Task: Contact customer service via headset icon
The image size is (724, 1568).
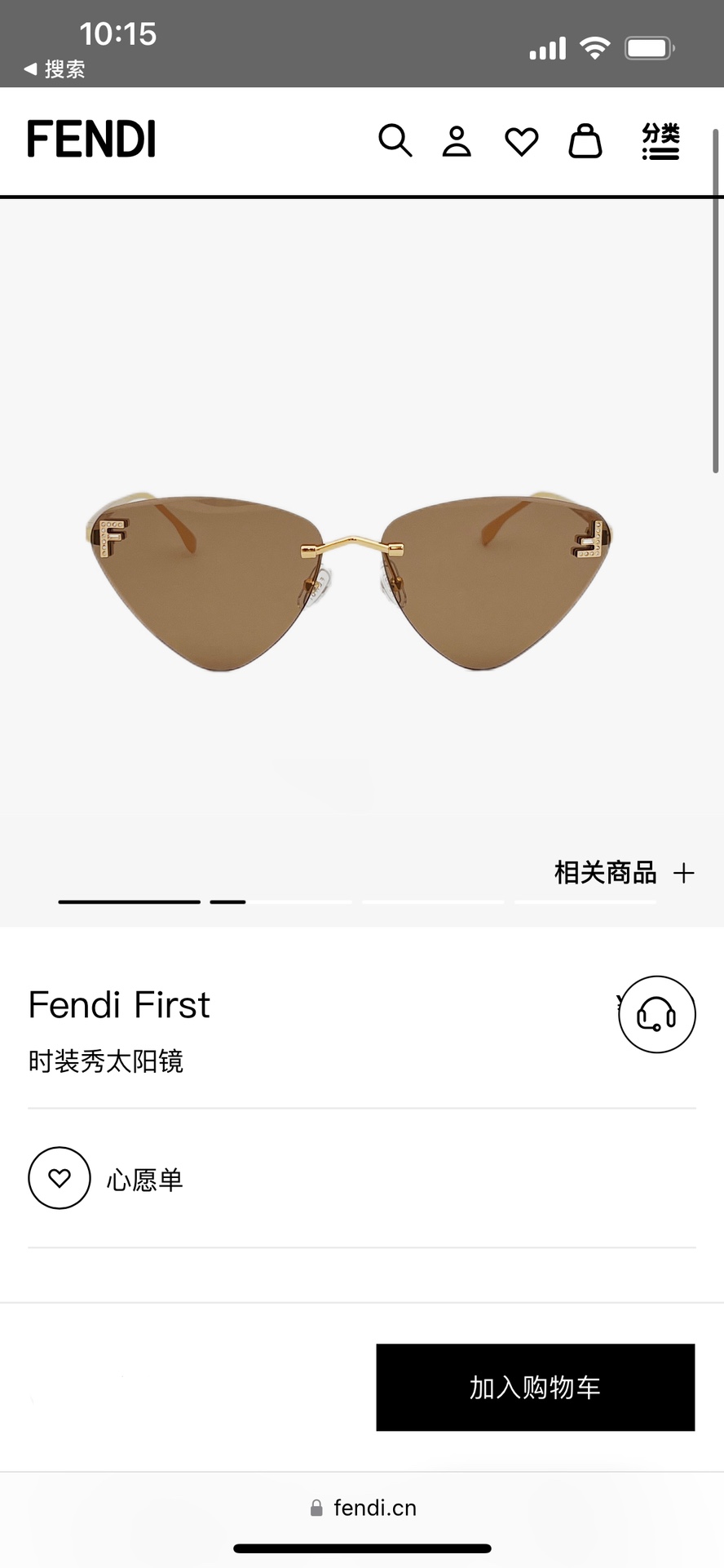Action: pyautogui.click(x=657, y=1014)
